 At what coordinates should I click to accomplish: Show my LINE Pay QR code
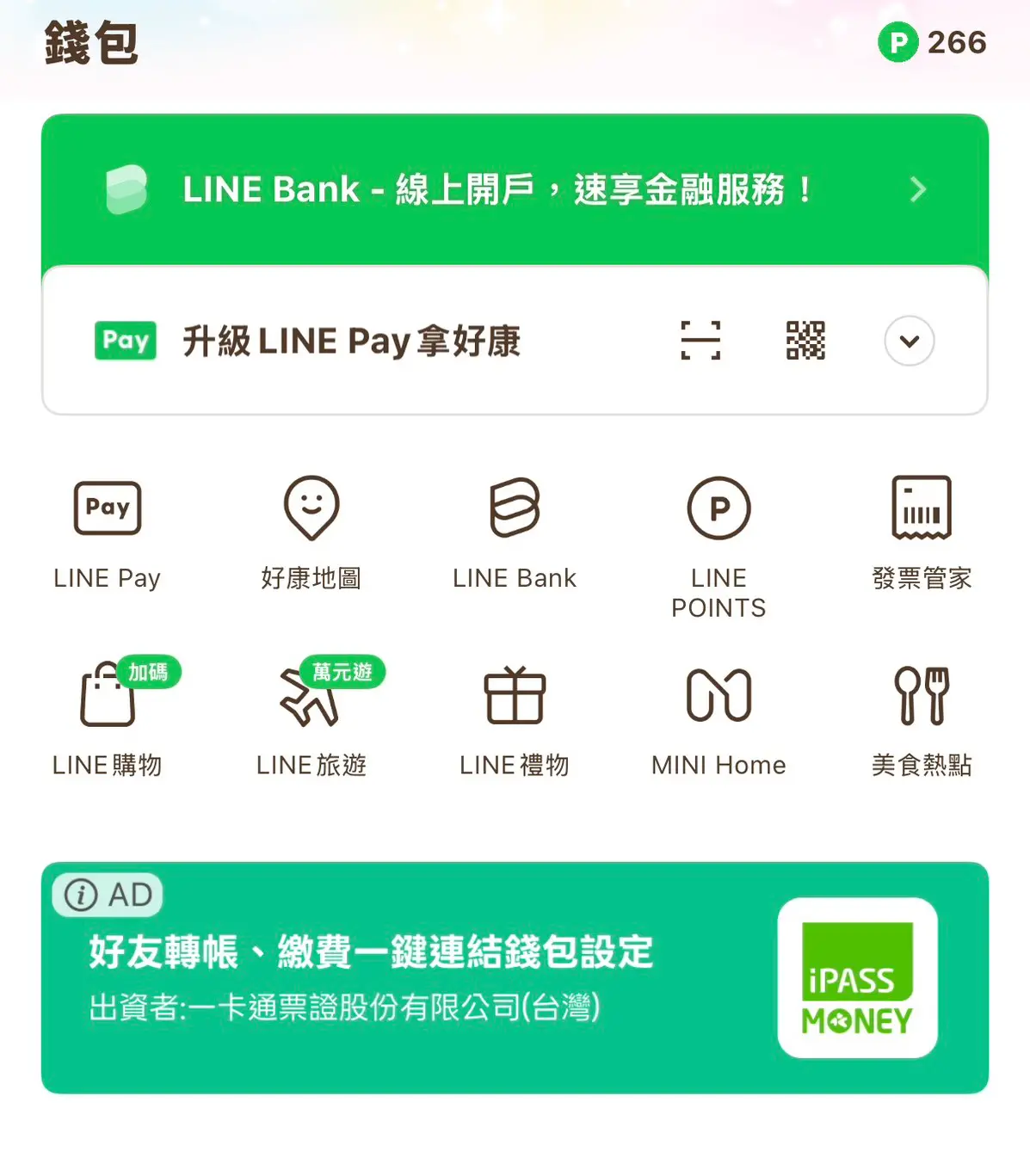point(805,340)
